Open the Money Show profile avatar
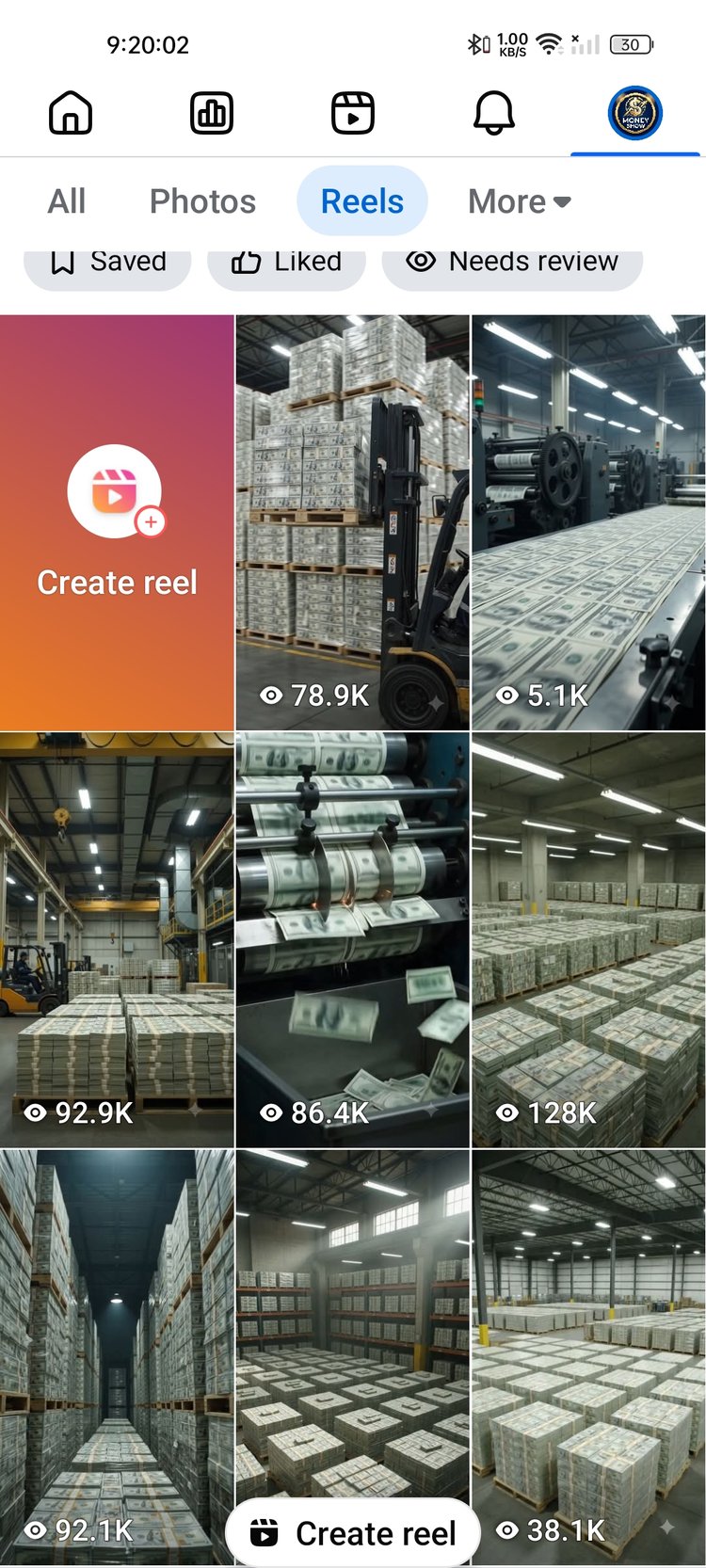Screen dimensions: 706x1568 point(635,114)
